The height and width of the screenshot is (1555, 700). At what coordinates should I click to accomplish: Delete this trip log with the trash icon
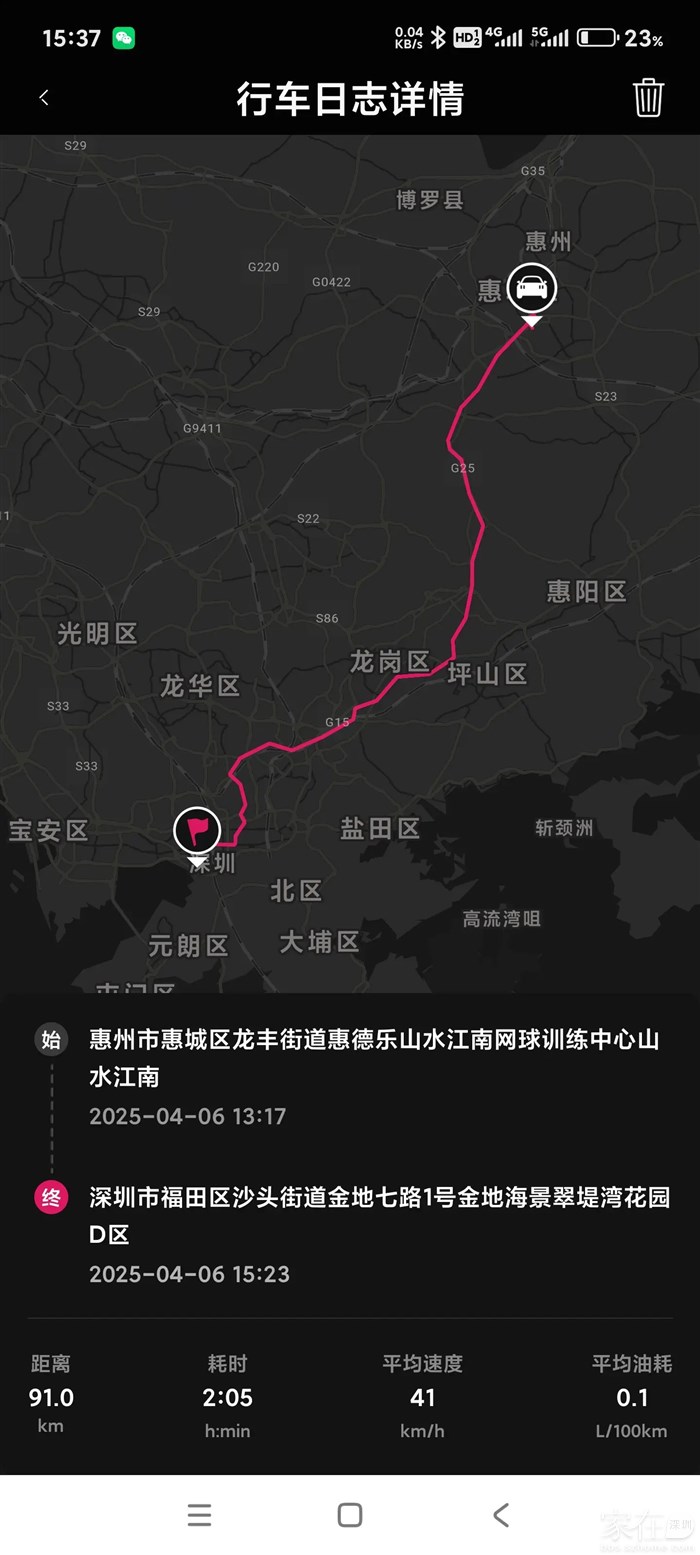648,98
